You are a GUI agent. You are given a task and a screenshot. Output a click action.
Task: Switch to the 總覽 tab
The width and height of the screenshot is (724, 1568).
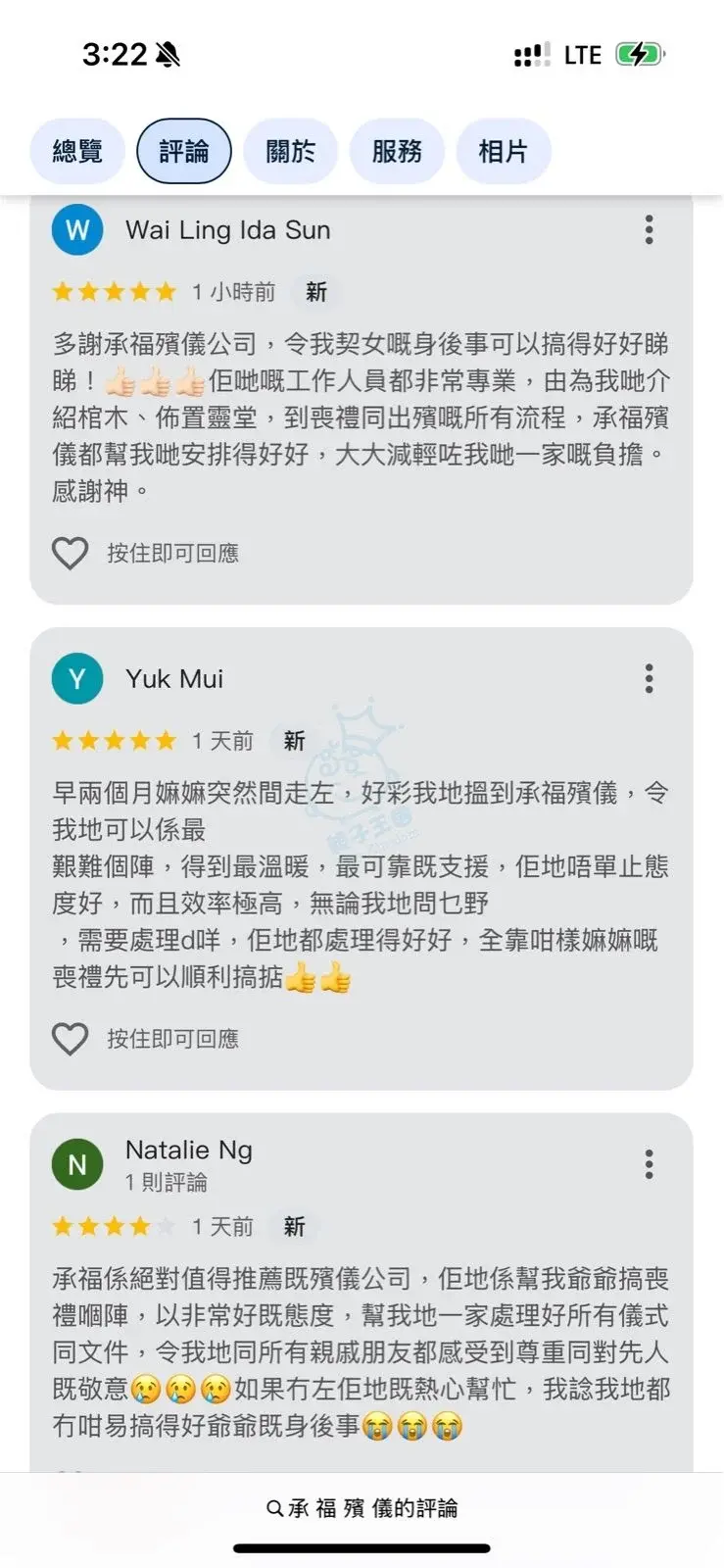[77, 151]
